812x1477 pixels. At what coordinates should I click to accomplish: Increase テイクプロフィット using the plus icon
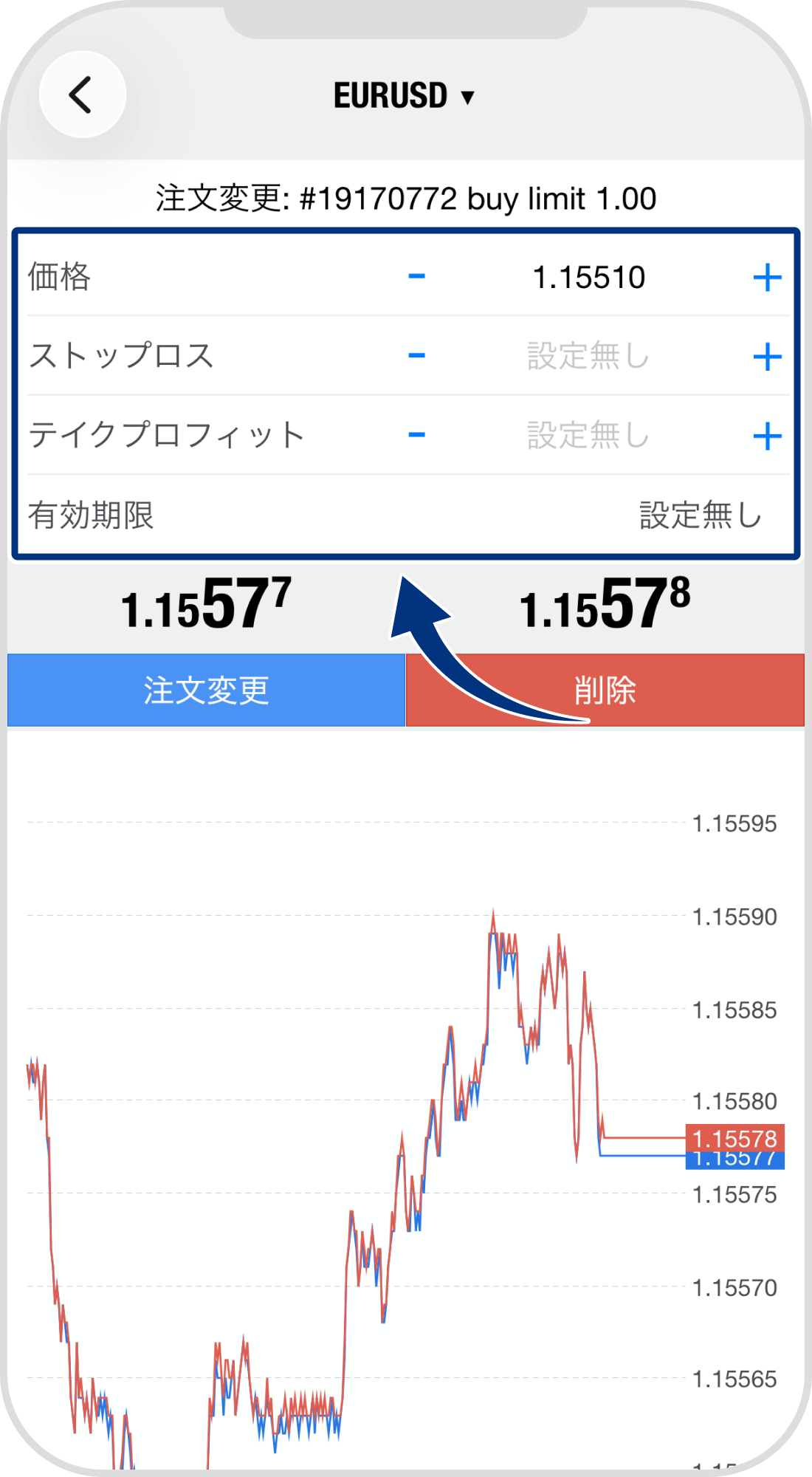pyautogui.click(x=769, y=436)
